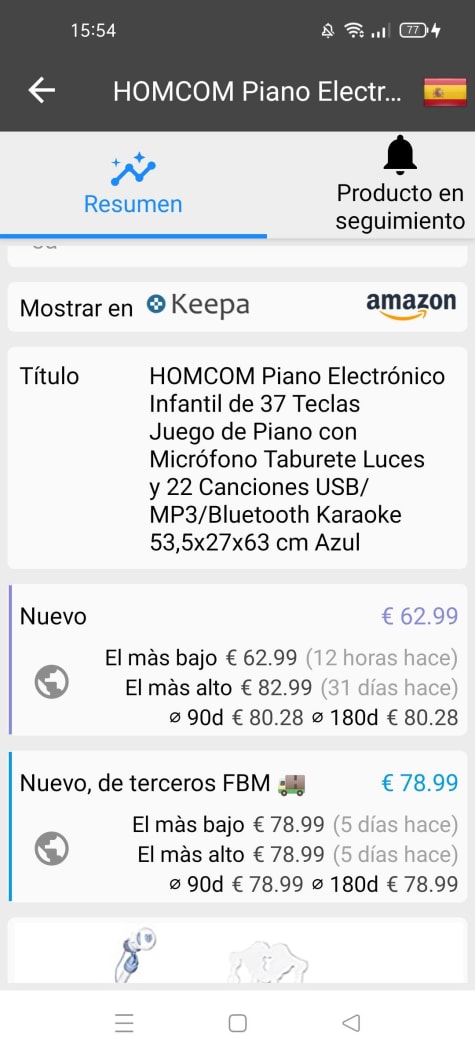Go back using the top-left arrow
Viewport: 475px width, 1056px height.
tap(42, 90)
